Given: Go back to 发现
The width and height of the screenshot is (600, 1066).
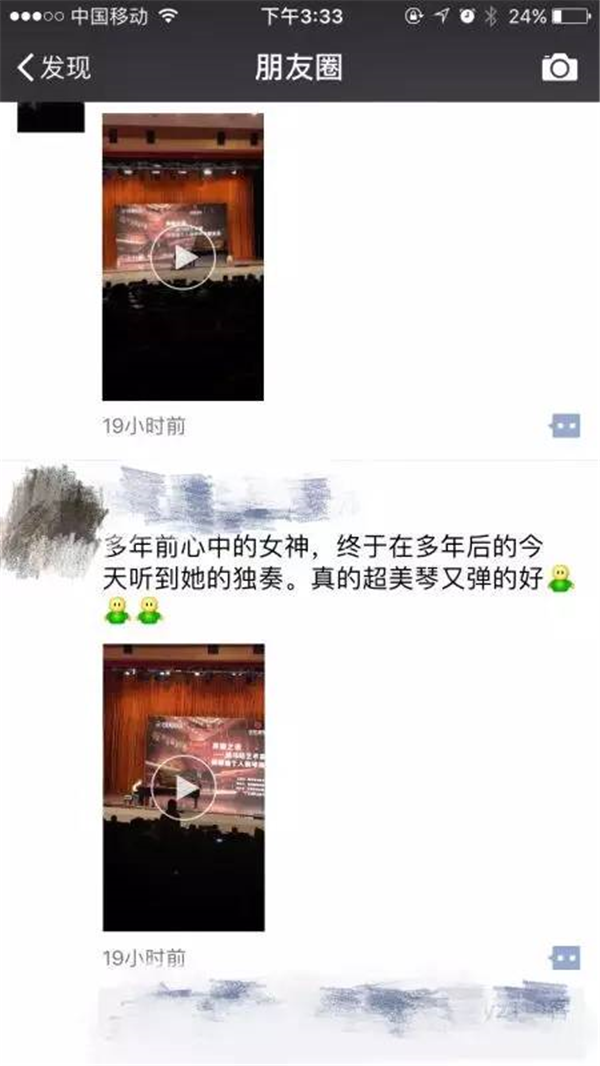Looking at the screenshot, I should [55, 67].
